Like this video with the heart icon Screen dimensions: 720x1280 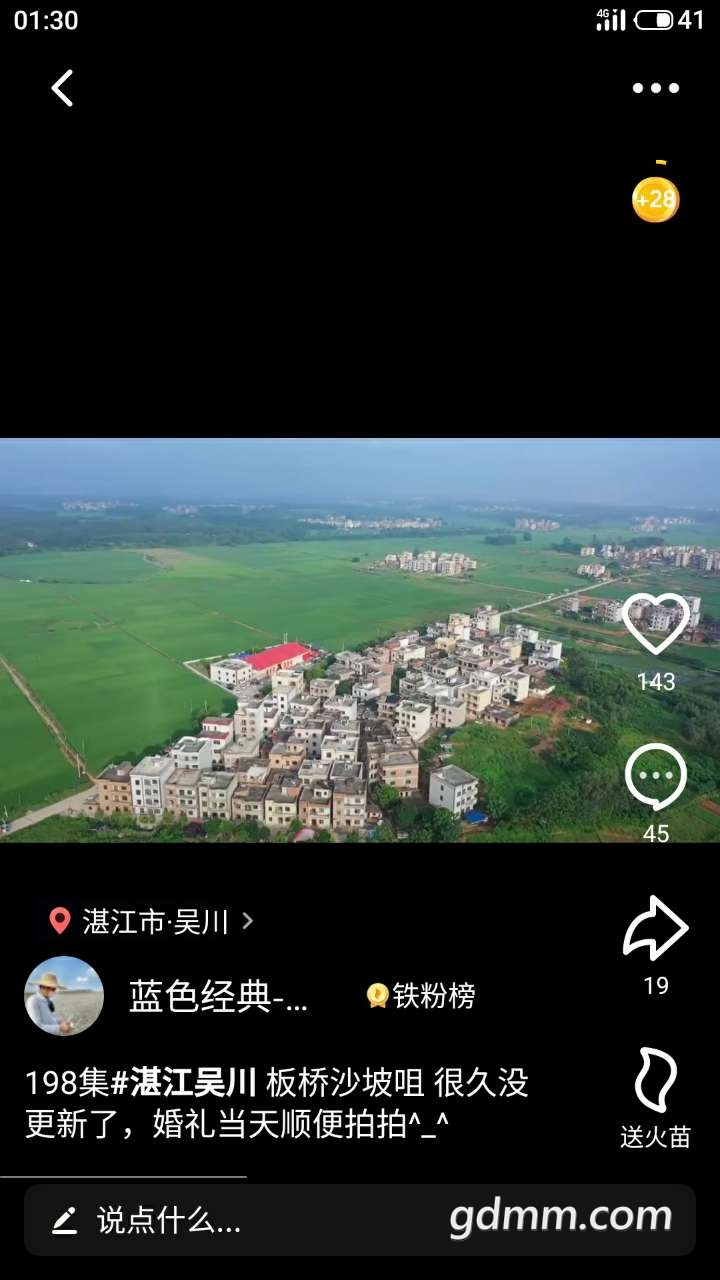656,624
